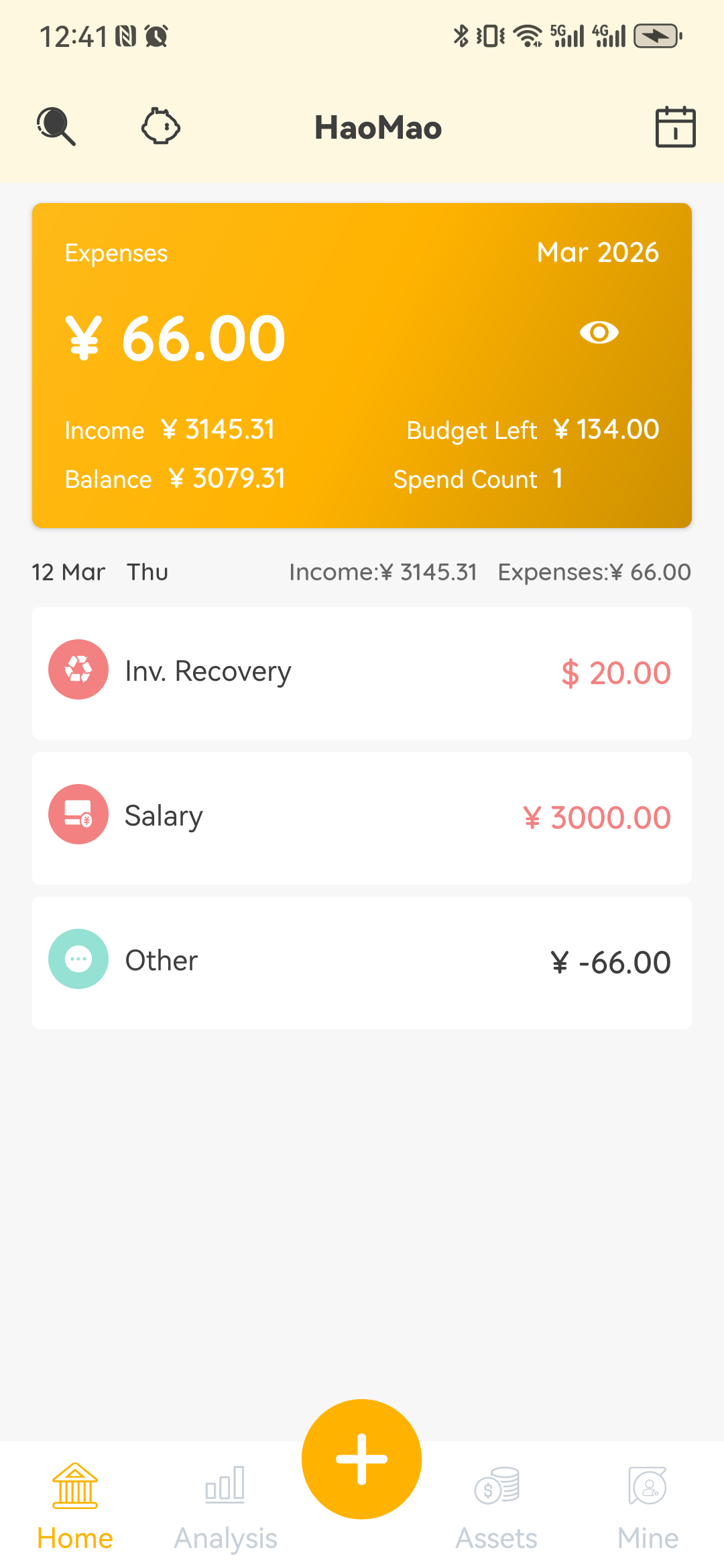Select Mar 2026 to change month

[599, 253]
